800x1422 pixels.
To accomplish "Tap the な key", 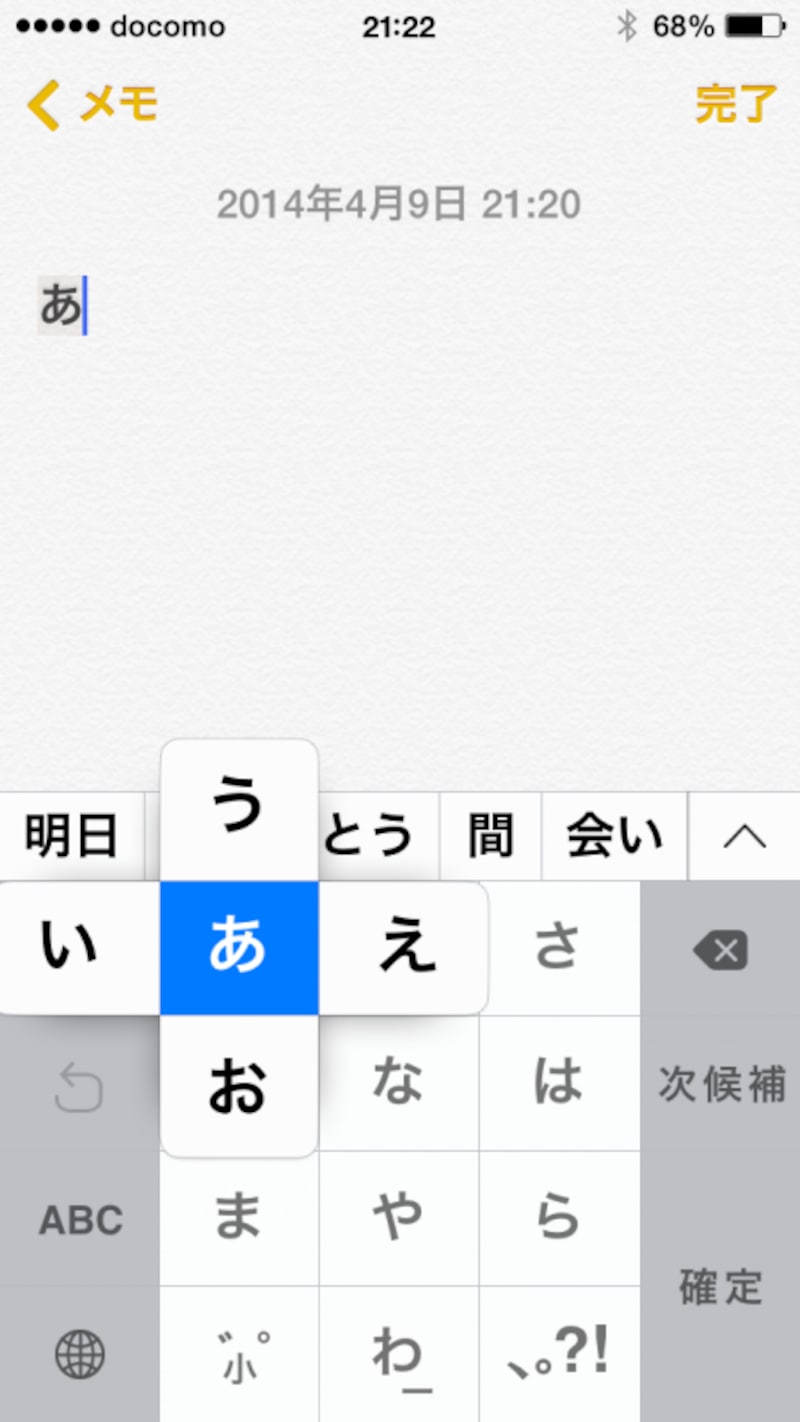I will (398, 1083).
